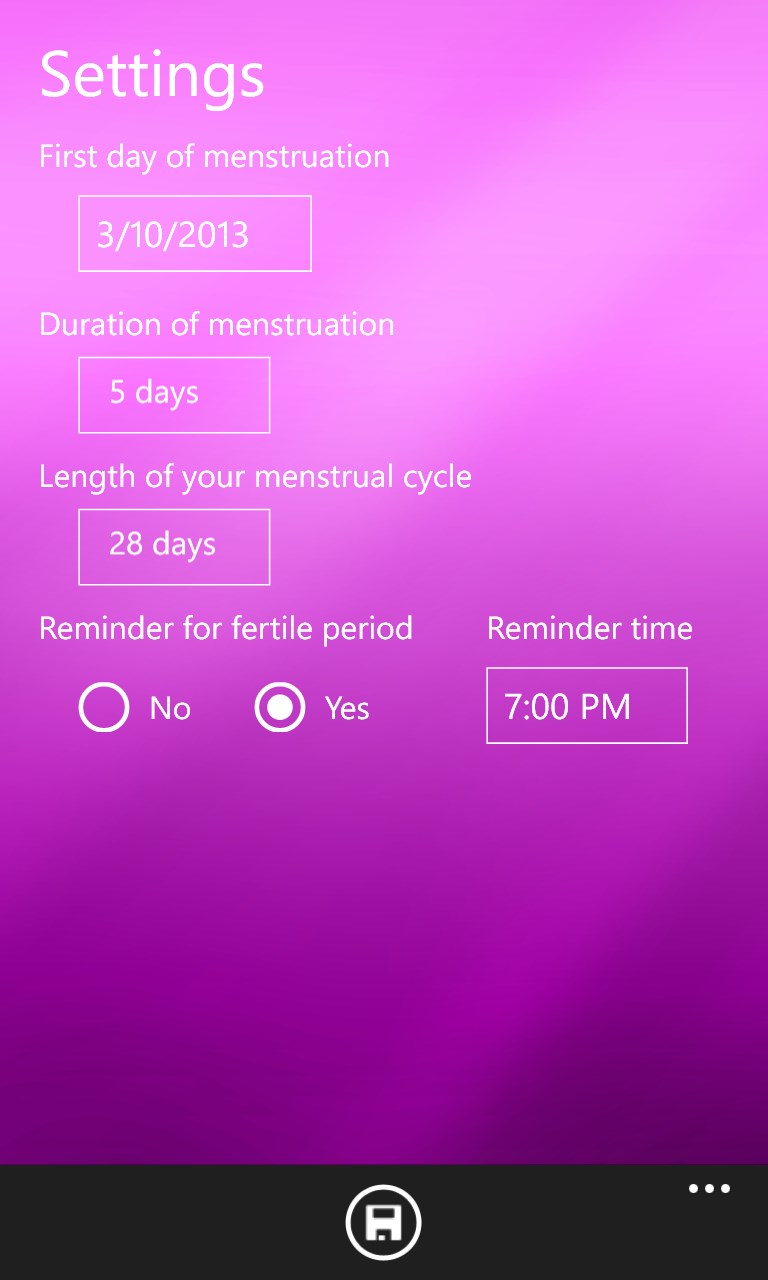The image size is (768, 1280).
Task: Reveal more options via the three dots
Action: [709, 1188]
